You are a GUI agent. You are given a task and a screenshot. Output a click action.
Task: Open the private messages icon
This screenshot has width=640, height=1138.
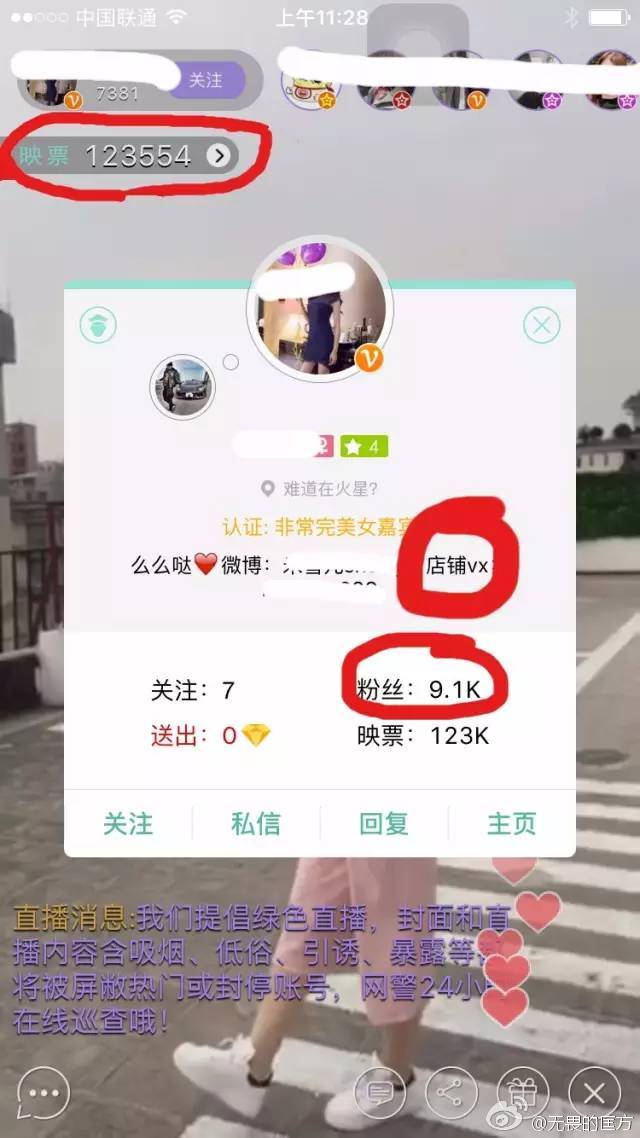point(380,1093)
